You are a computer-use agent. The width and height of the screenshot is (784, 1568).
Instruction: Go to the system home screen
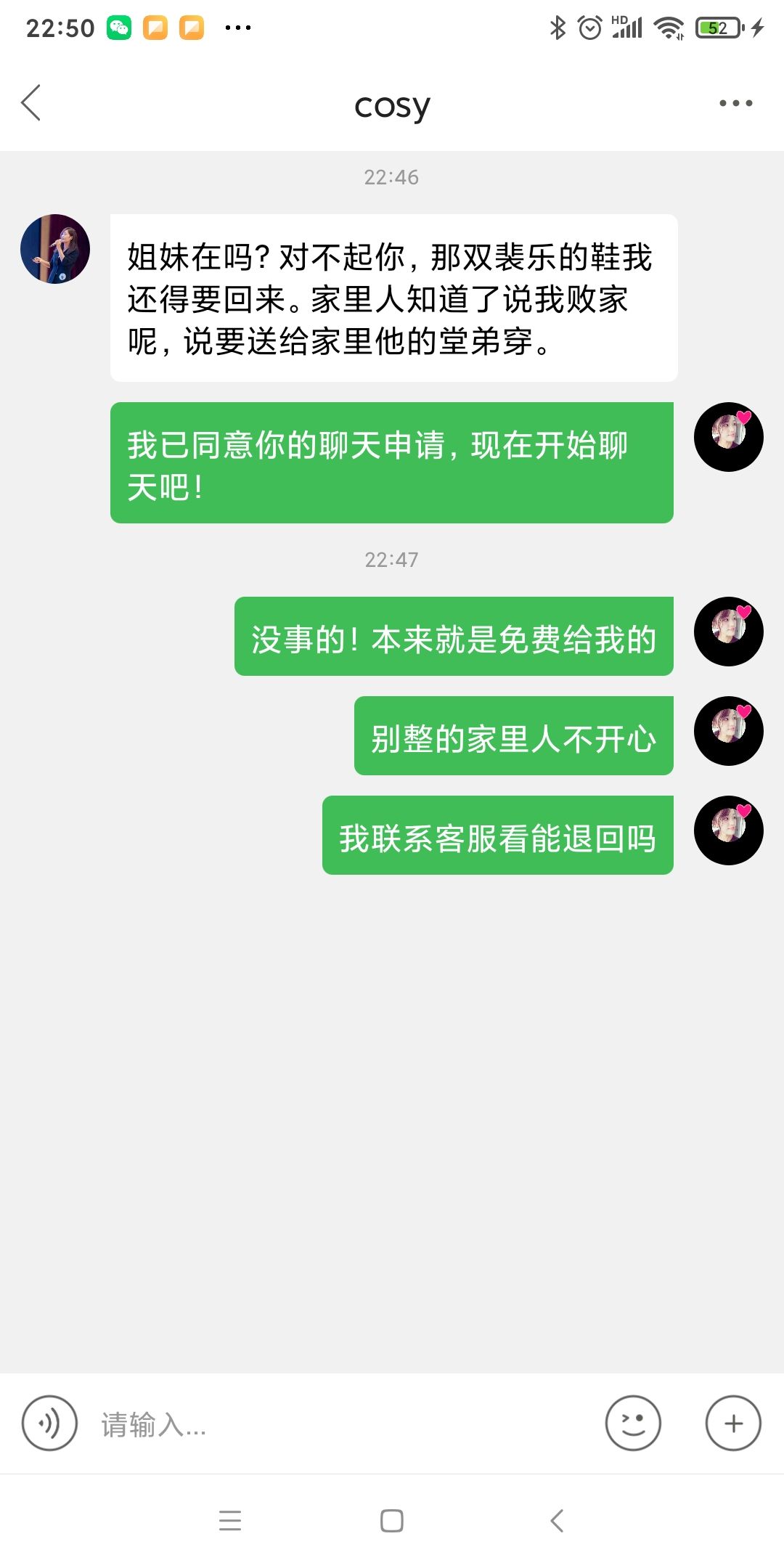392,1520
